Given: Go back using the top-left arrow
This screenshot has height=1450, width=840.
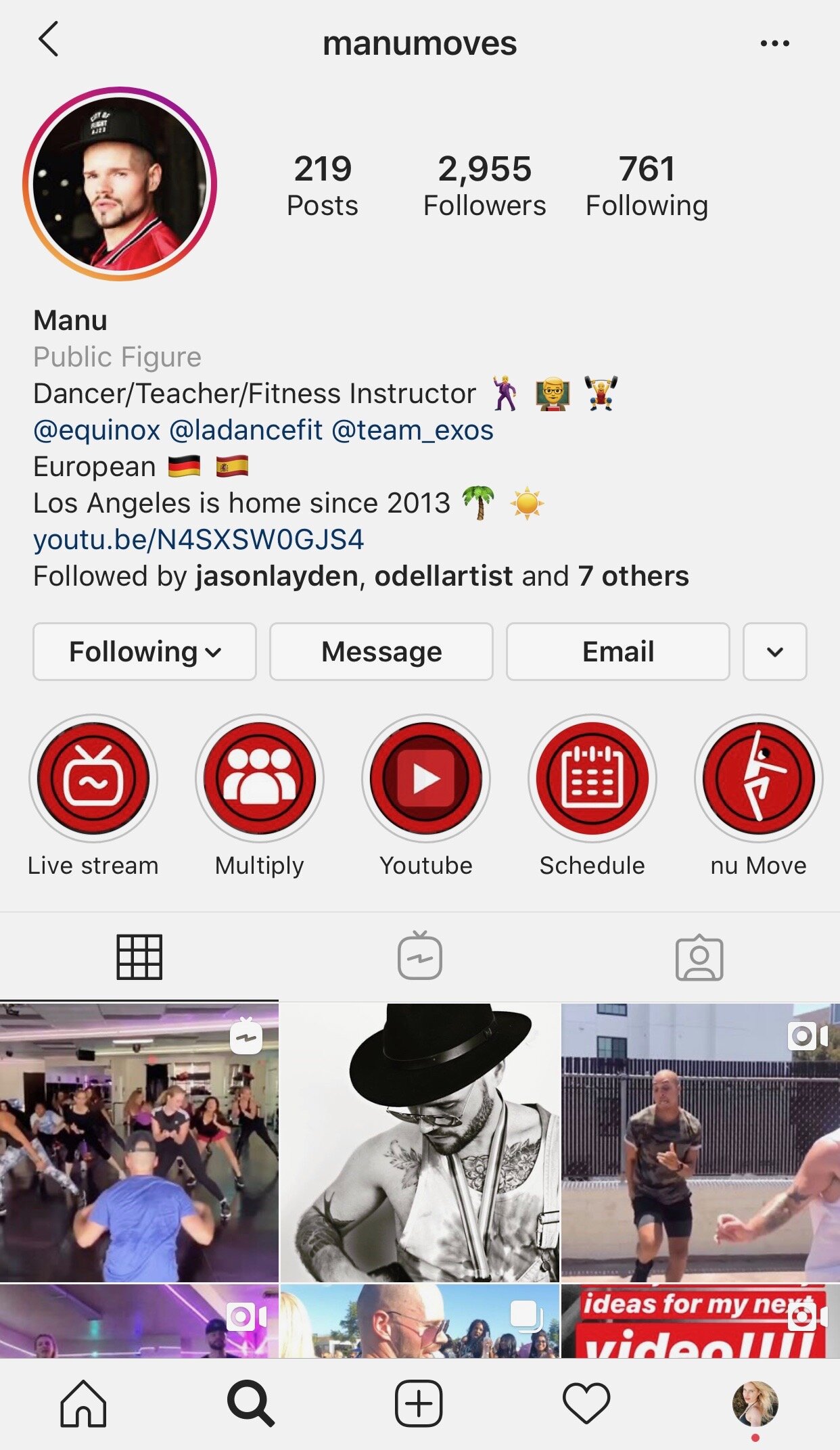Looking at the screenshot, I should (x=49, y=39).
